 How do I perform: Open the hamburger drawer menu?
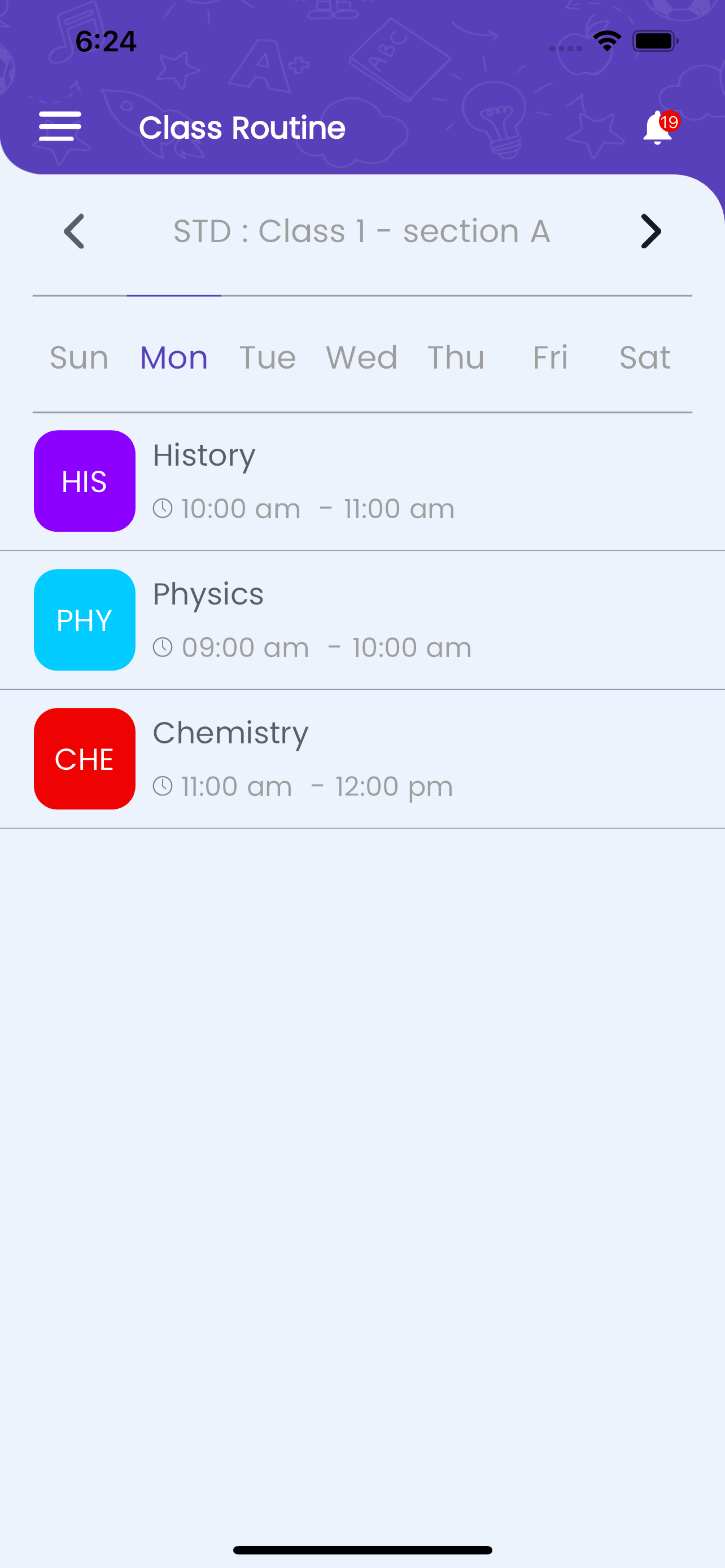(x=60, y=126)
